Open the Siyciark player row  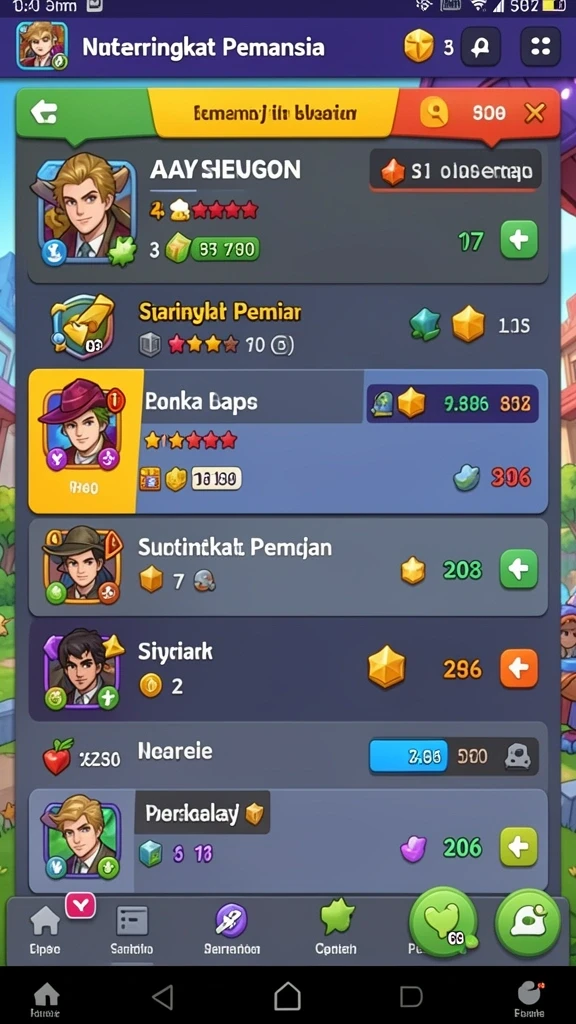coord(288,669)
